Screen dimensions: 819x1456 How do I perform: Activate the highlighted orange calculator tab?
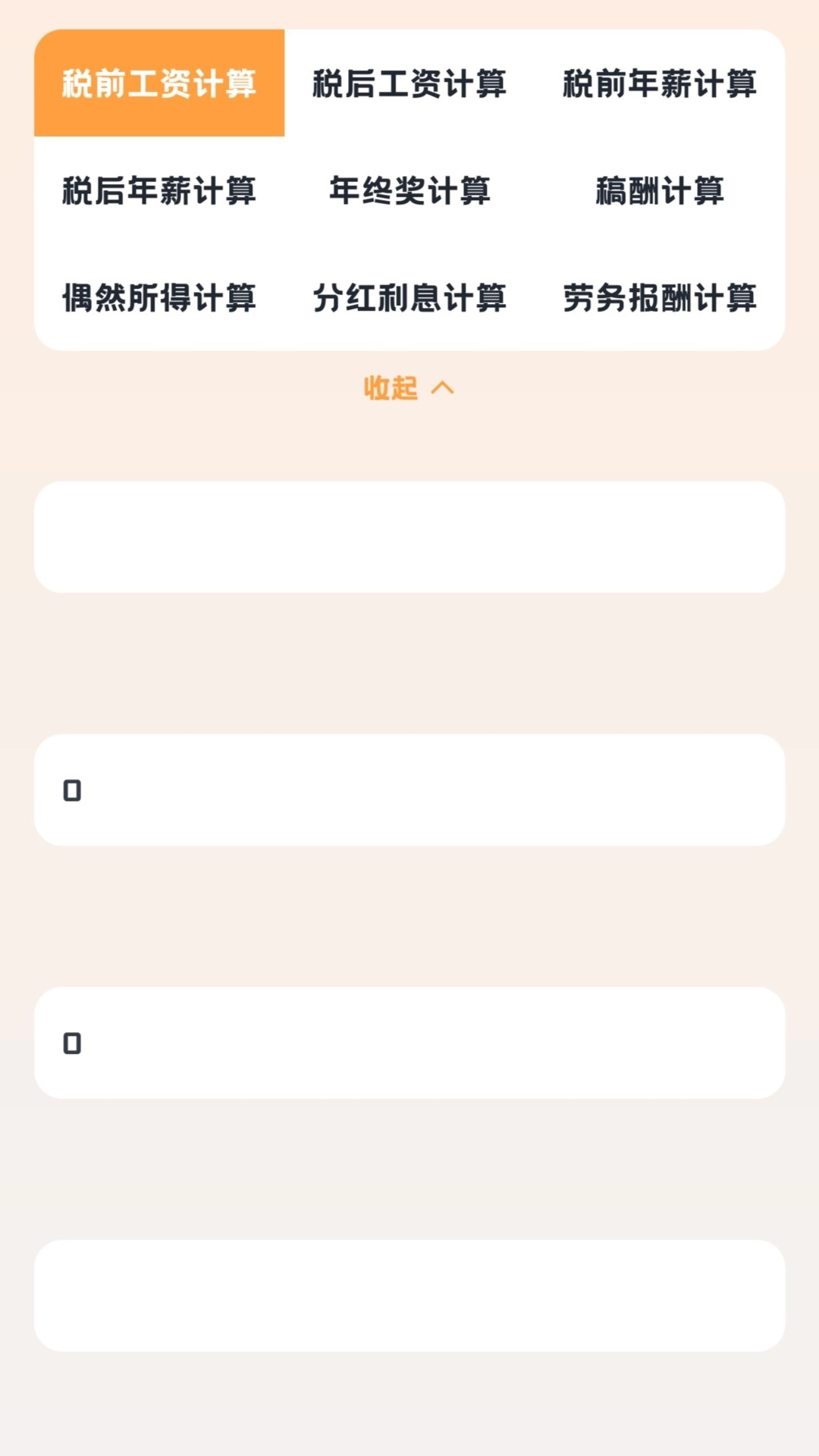(159, 85)
